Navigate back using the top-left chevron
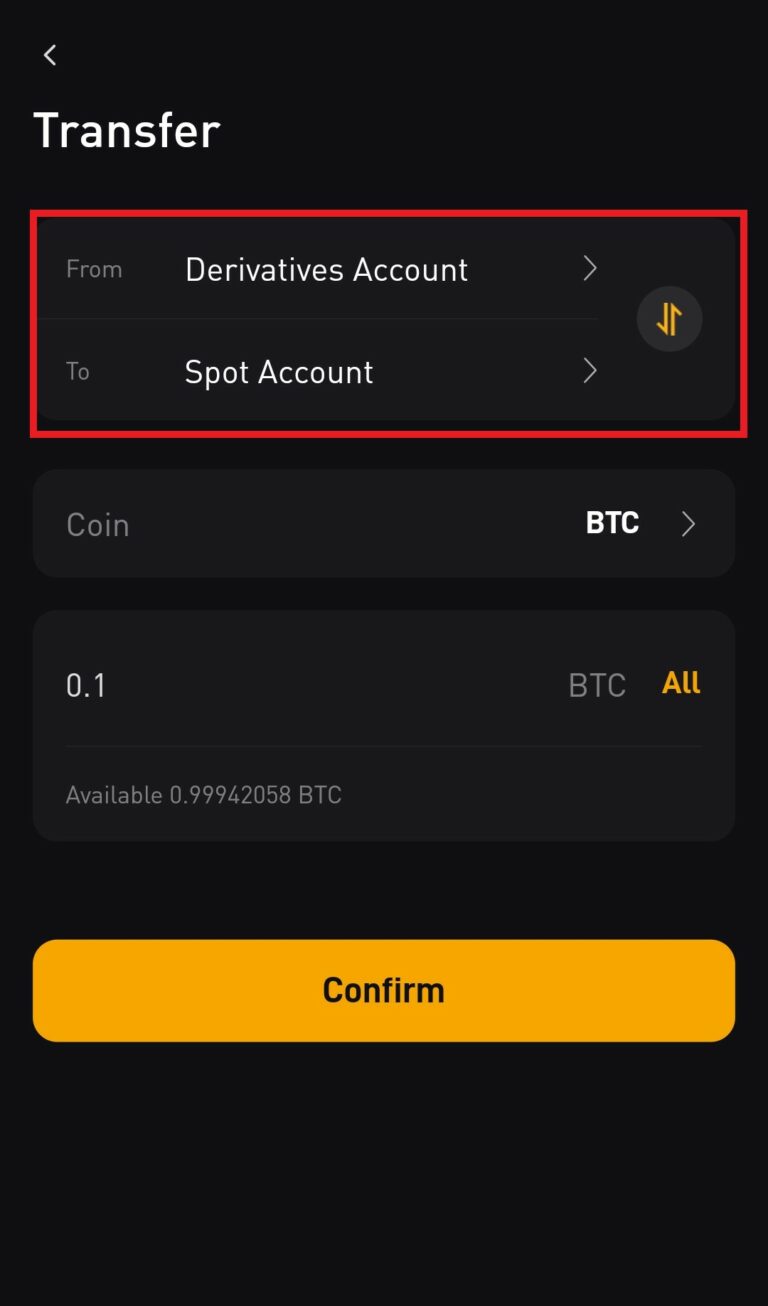Viewport: 768px width, 1306px height. point(49,55)
